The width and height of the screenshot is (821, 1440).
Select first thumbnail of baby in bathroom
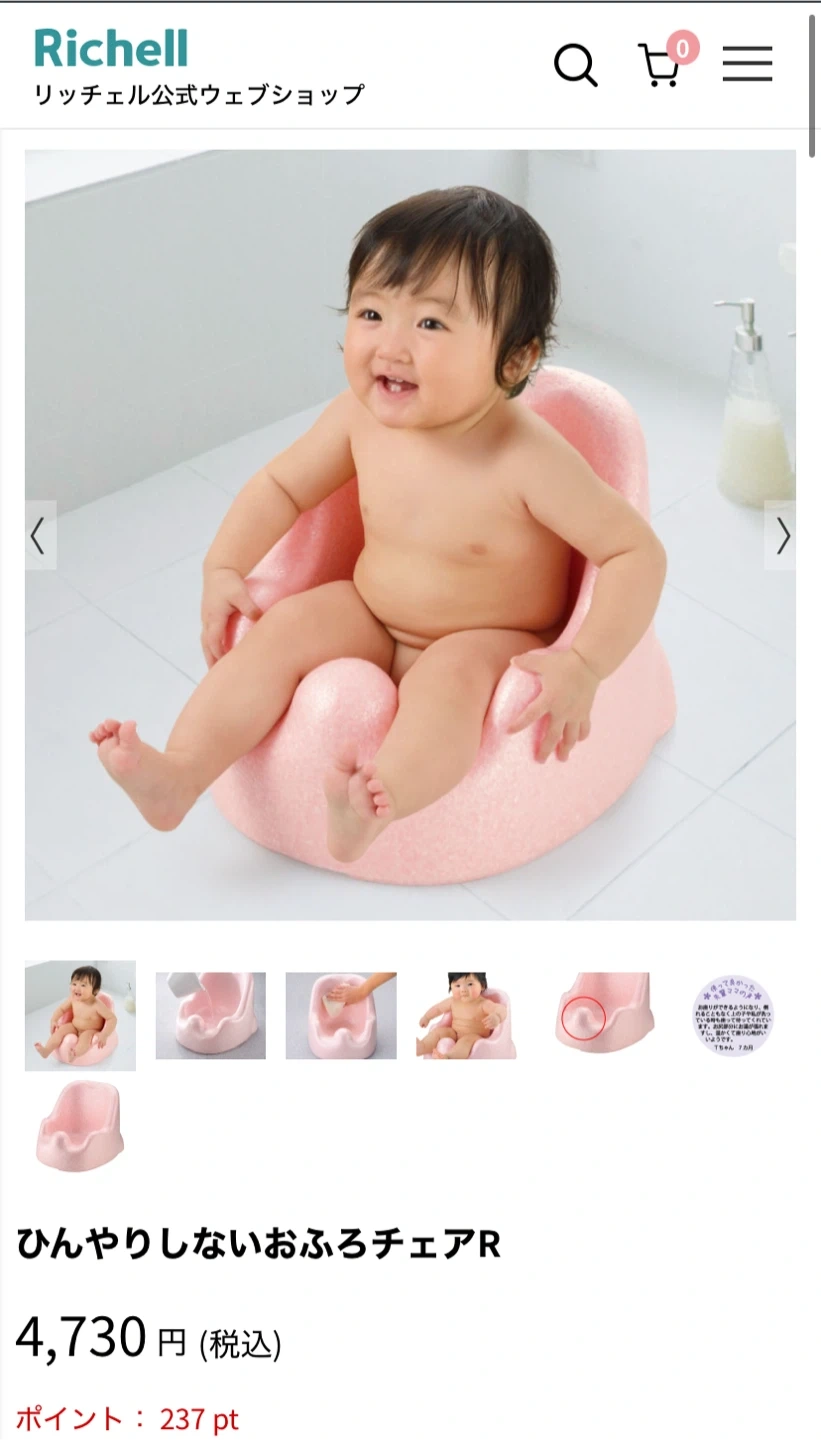click(80, 1015)
